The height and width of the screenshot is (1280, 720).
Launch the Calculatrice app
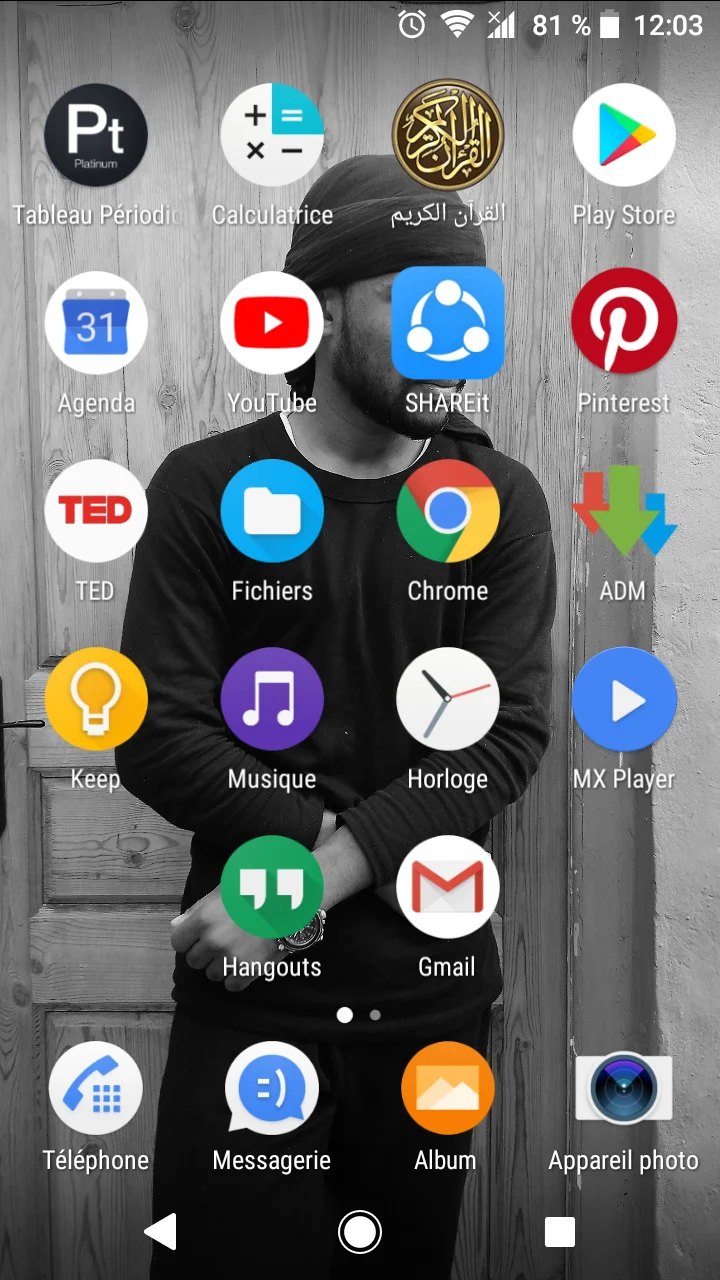pyautogui.click(x=272, y=135)
